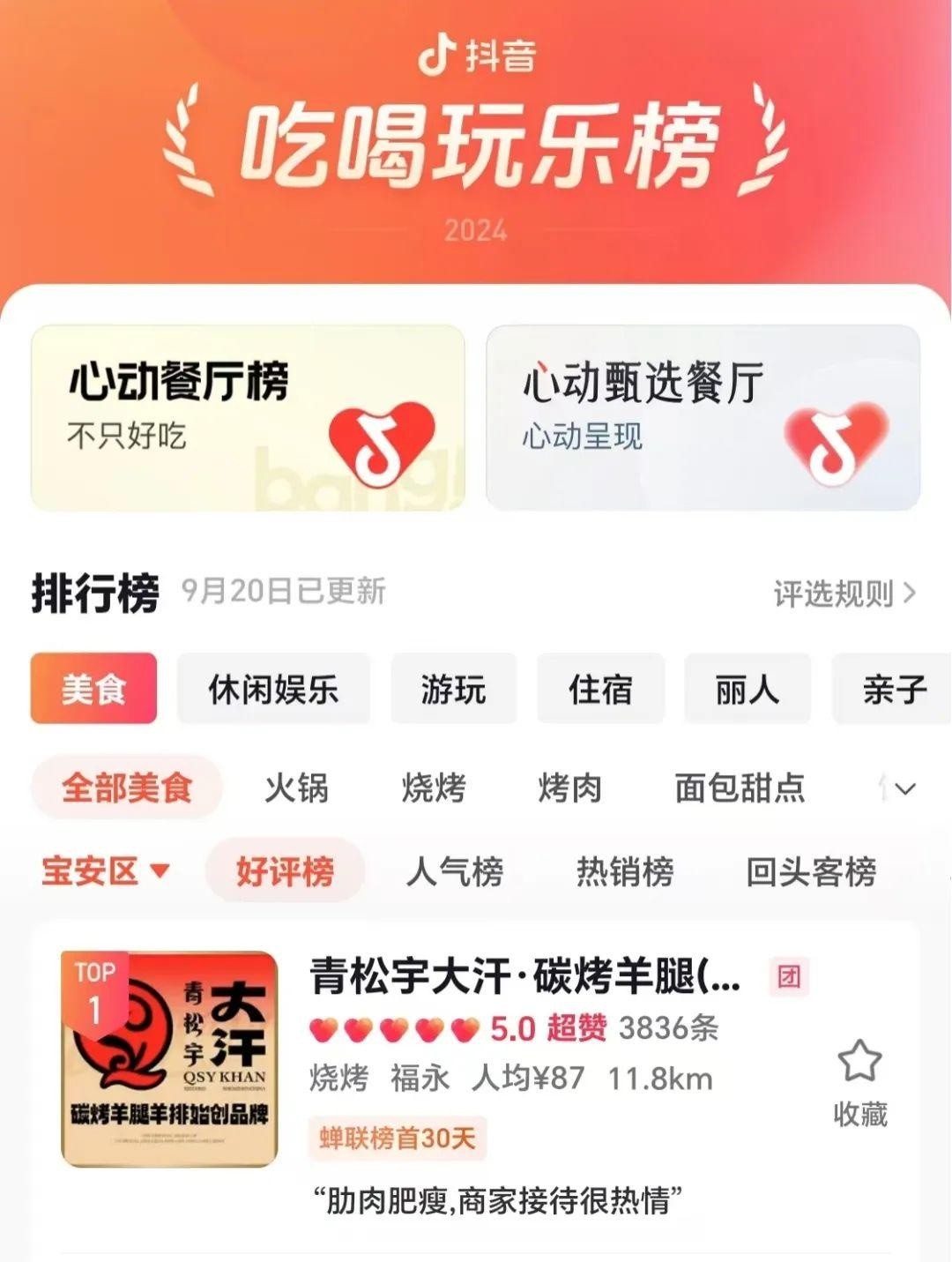Filter by 面包甜点

click(x=739, y=787)
